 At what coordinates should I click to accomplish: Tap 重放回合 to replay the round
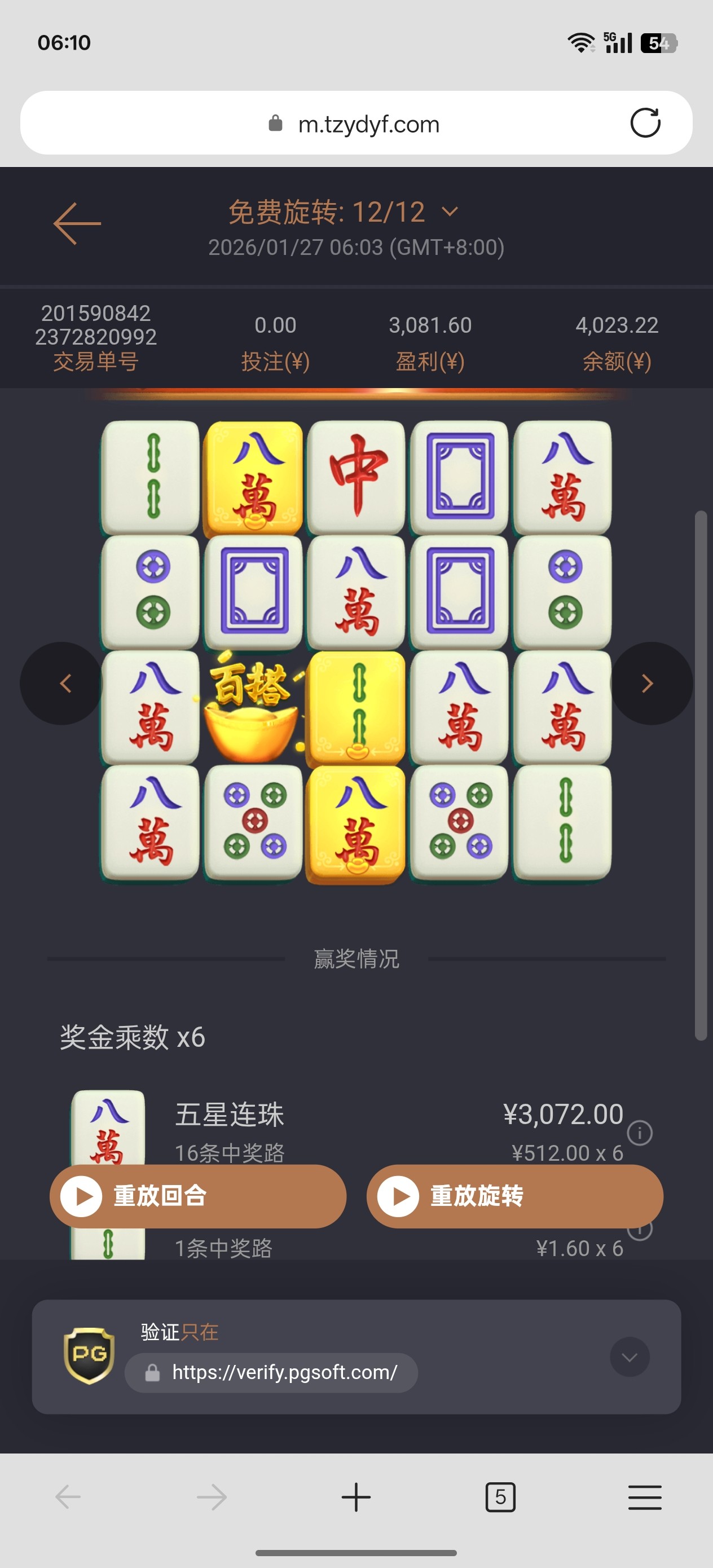click(x=198, y=1196)
